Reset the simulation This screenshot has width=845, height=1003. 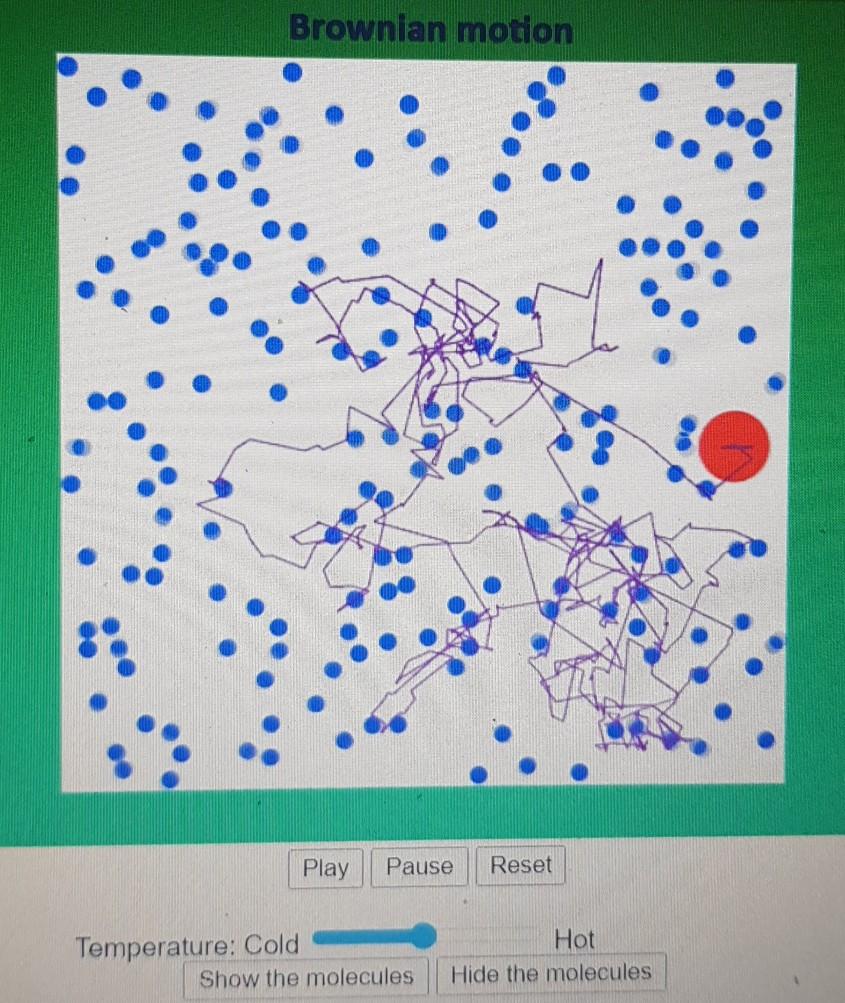(519, 865)
